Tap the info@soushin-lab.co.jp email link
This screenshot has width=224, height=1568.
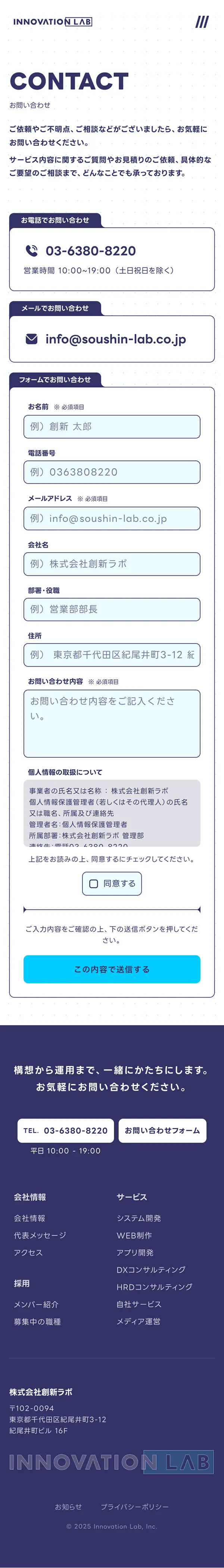coord(115,339)
